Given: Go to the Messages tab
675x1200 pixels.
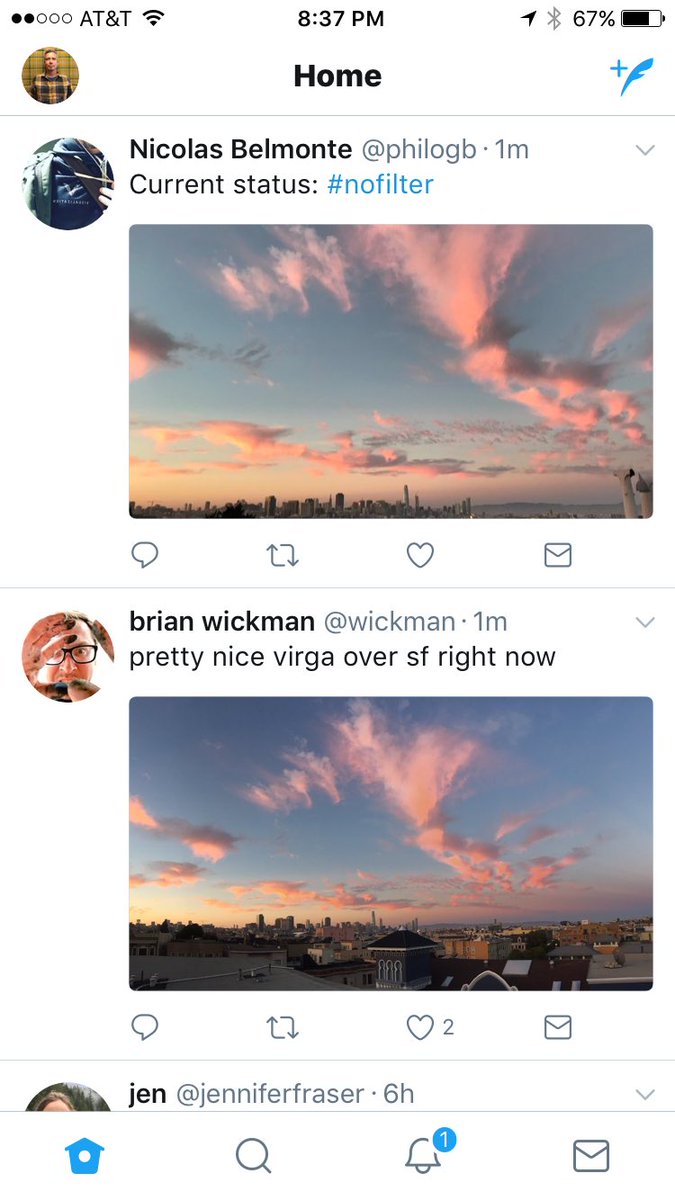Looking at the screenshot, I should pyautogui.click(x=591, y=1156).
